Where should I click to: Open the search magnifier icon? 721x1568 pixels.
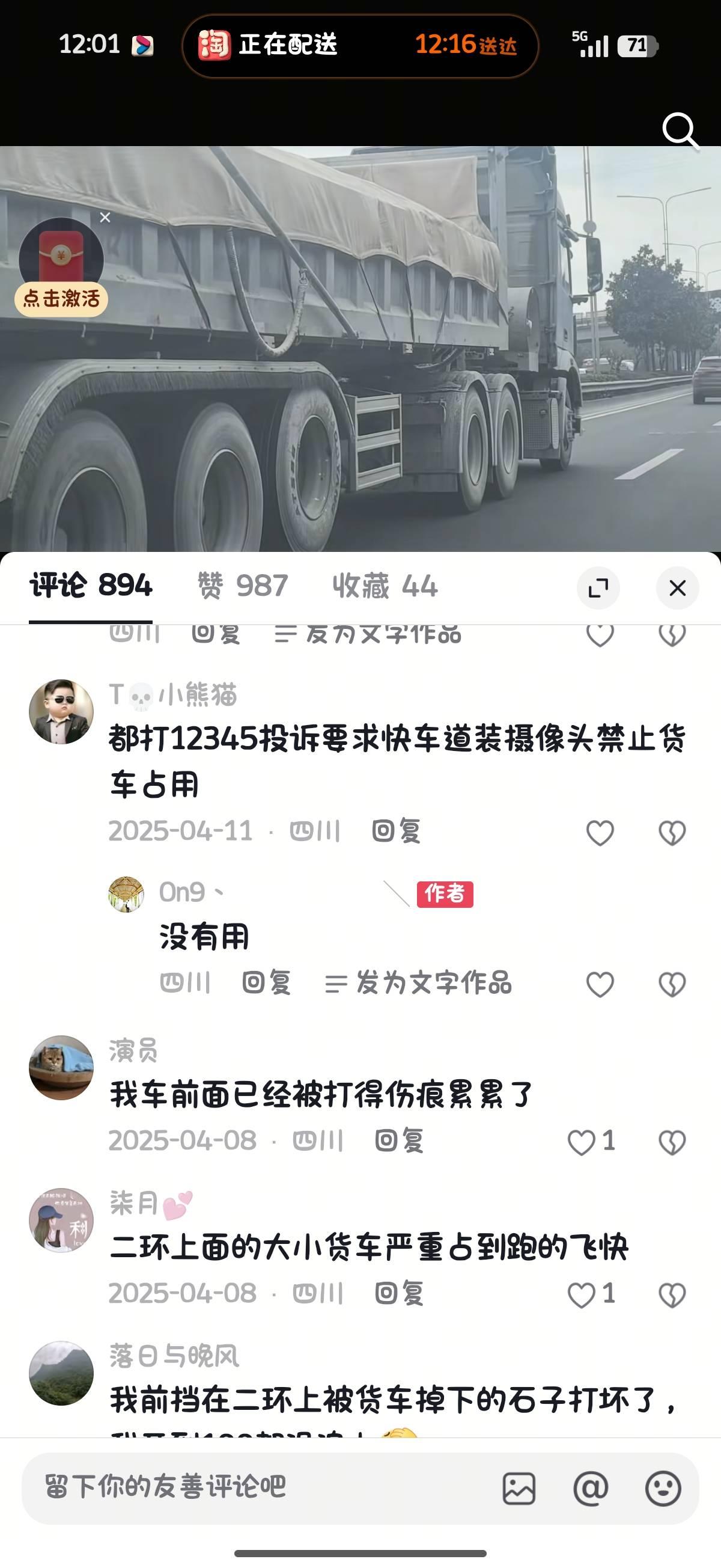(x=680, y=130)
